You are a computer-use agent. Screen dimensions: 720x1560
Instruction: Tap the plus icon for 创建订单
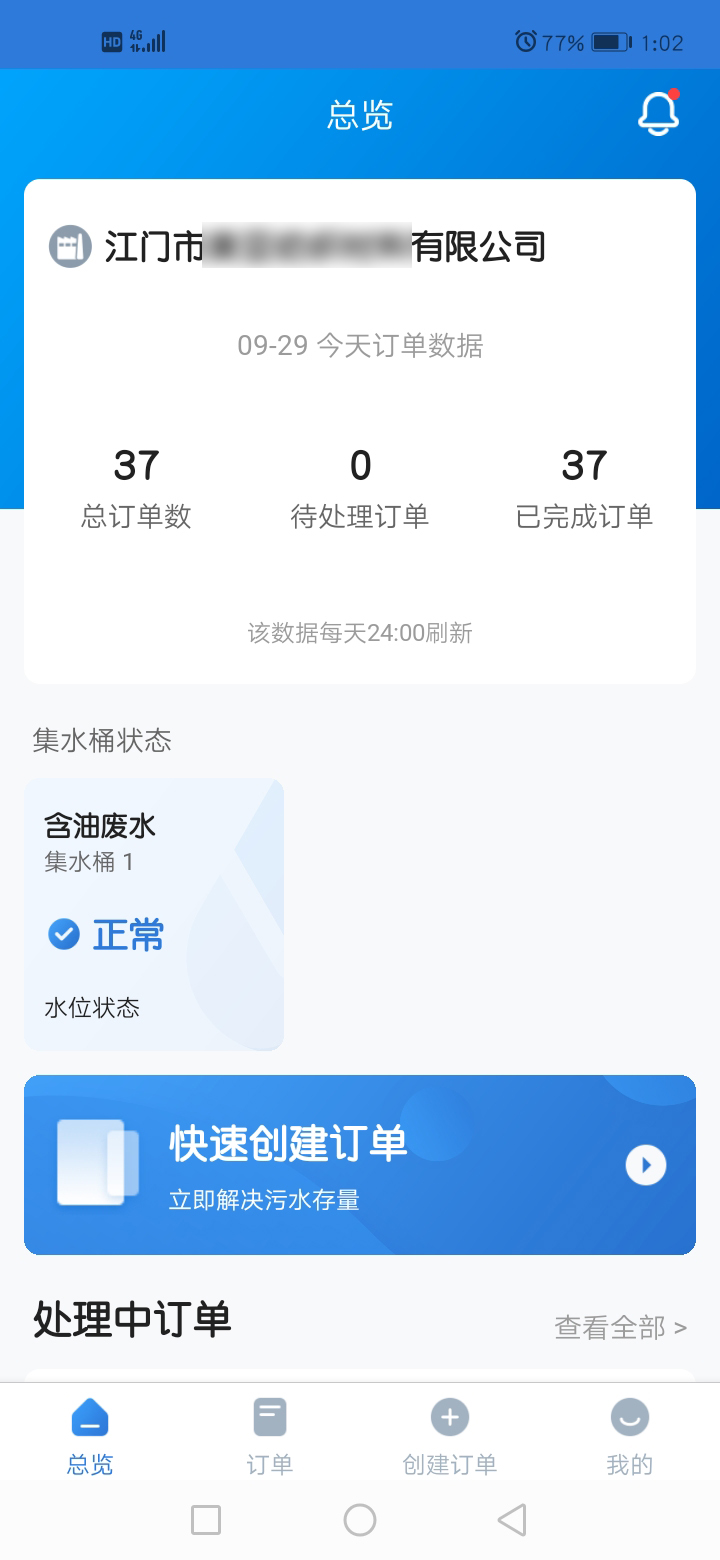tap(449, 1416)
